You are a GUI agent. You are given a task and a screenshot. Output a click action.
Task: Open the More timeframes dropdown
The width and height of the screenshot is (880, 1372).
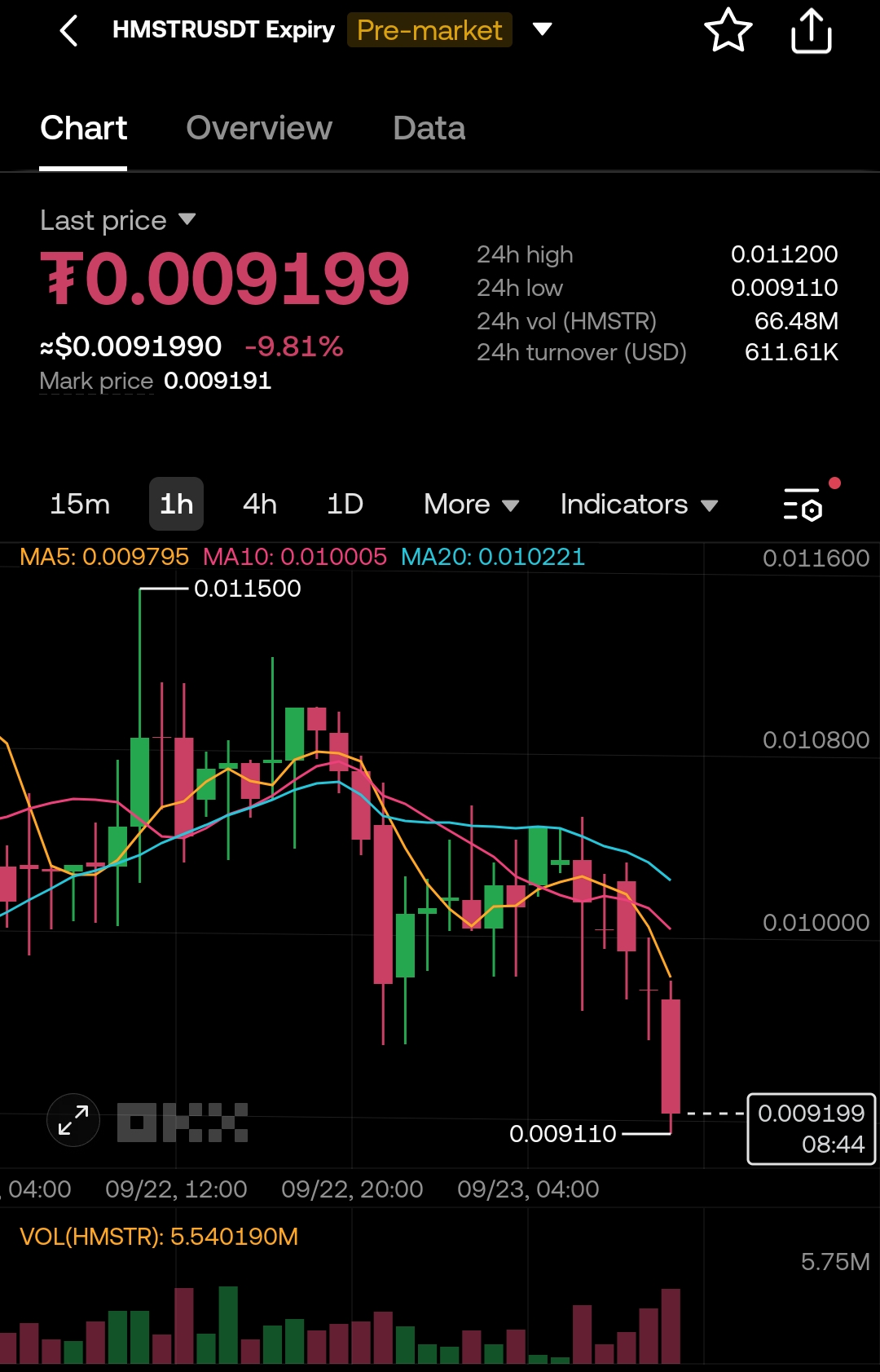click(x=471, y=504)
